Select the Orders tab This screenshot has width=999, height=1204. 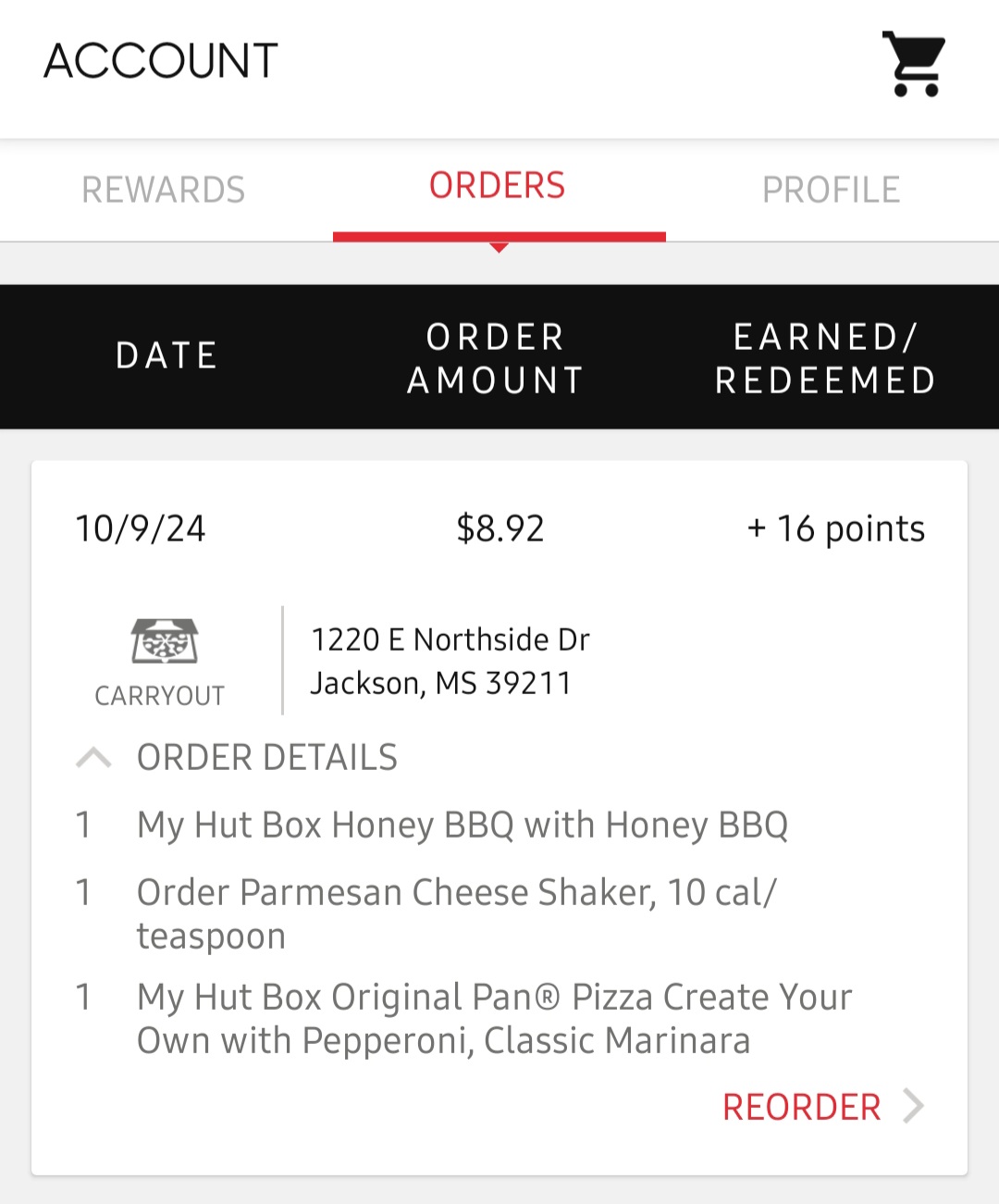pyautogui.click(x=498, y=187)
